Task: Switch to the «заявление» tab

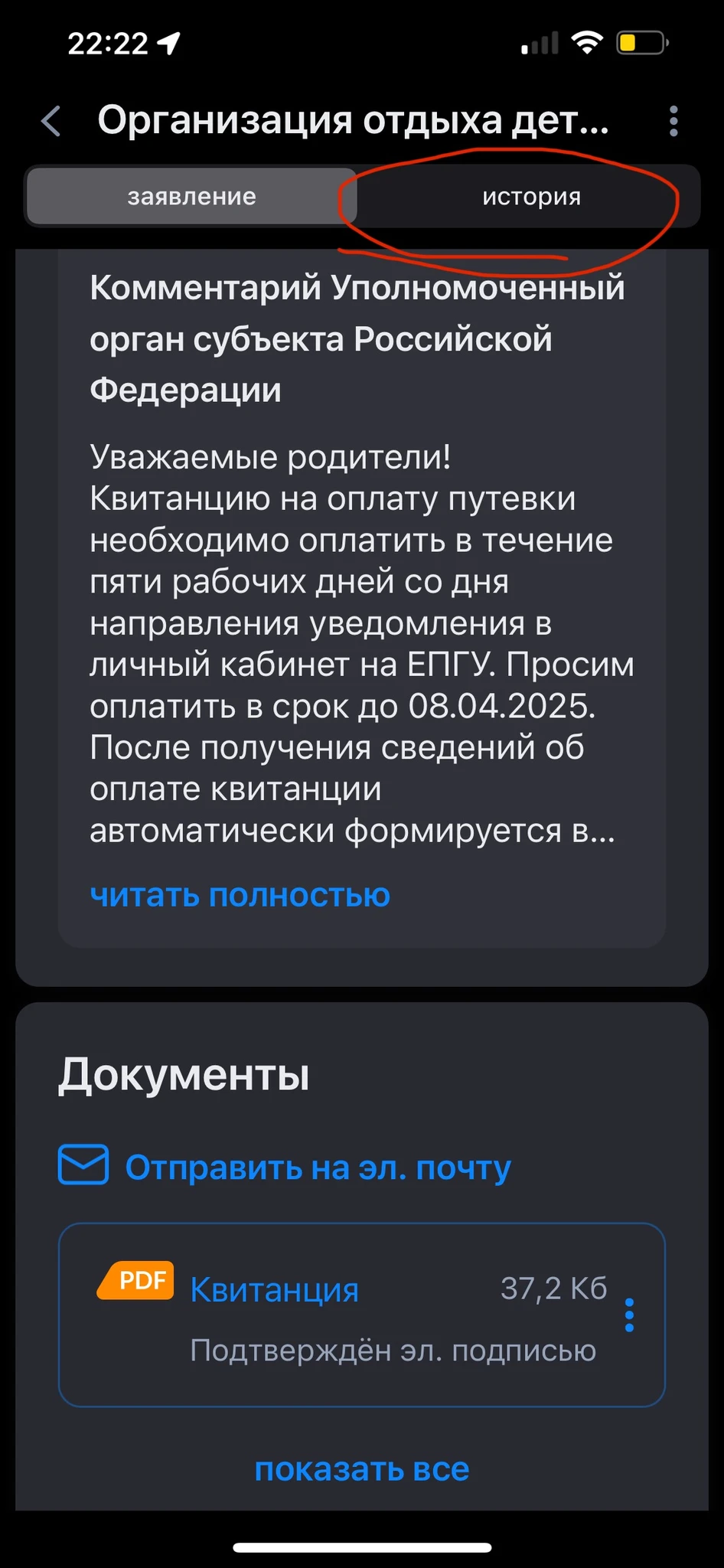Action: [x=191, y=197]
